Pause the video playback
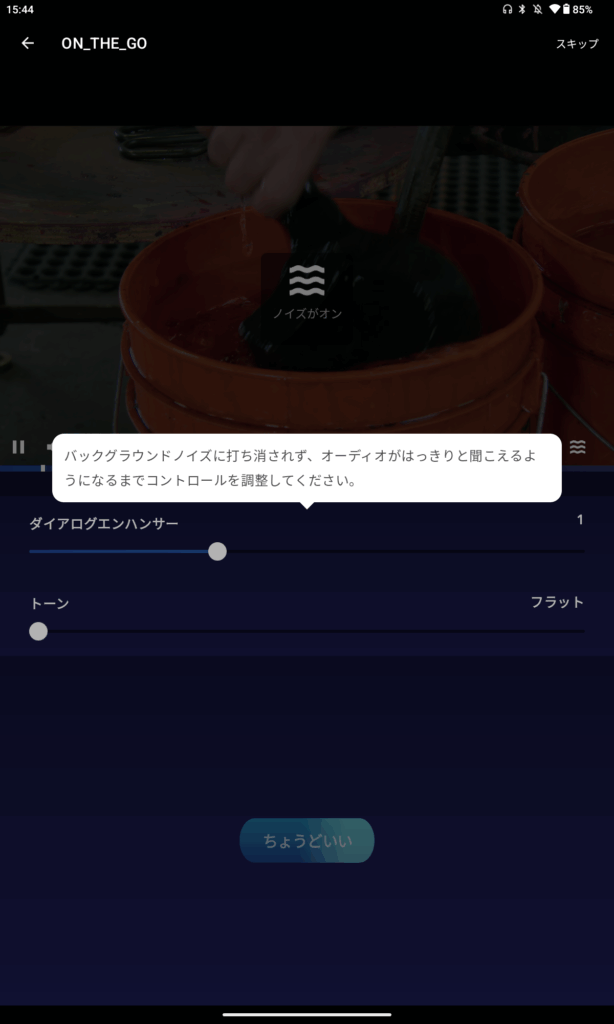This screenshot has height=1024, width=614. (18, 447)
